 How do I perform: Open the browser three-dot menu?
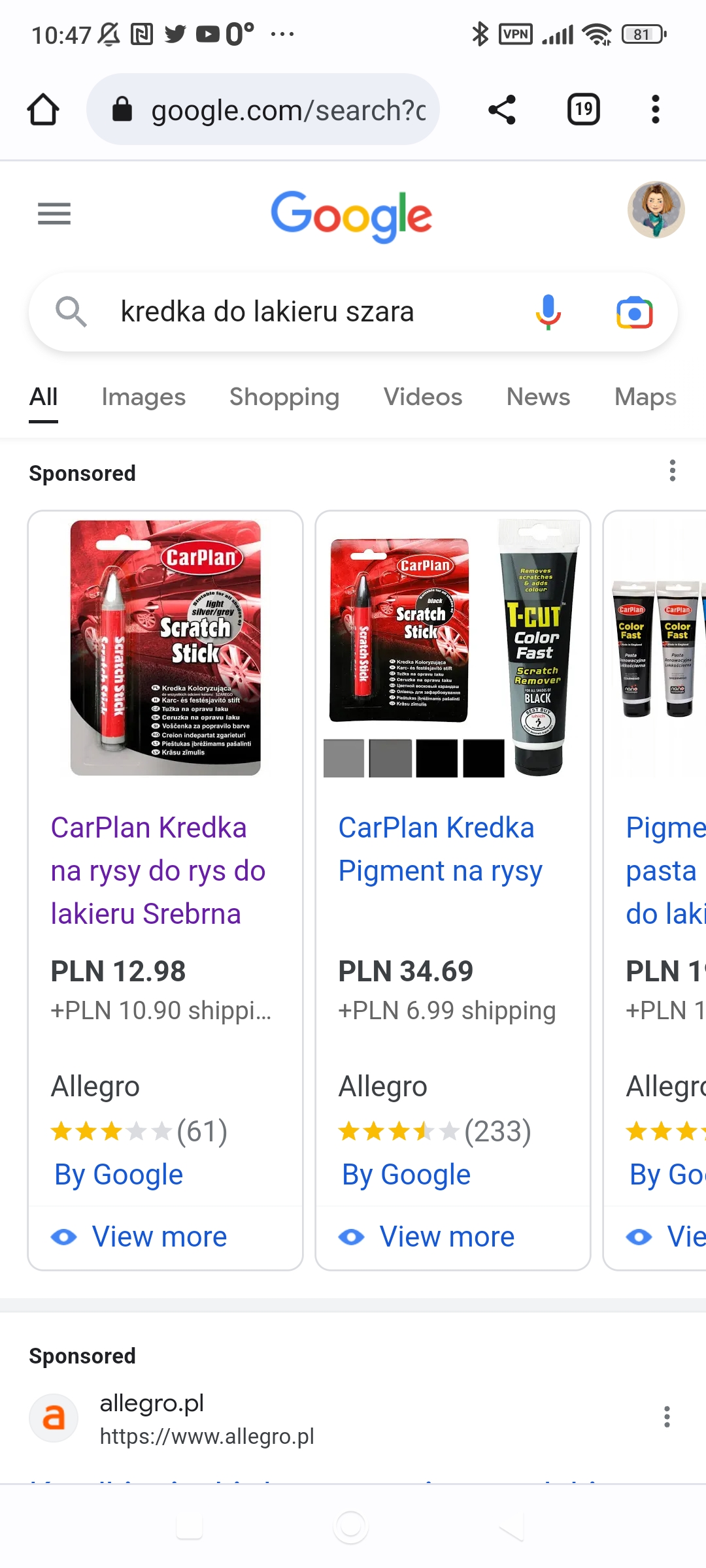pyautogui.click(x=656, y=109)
